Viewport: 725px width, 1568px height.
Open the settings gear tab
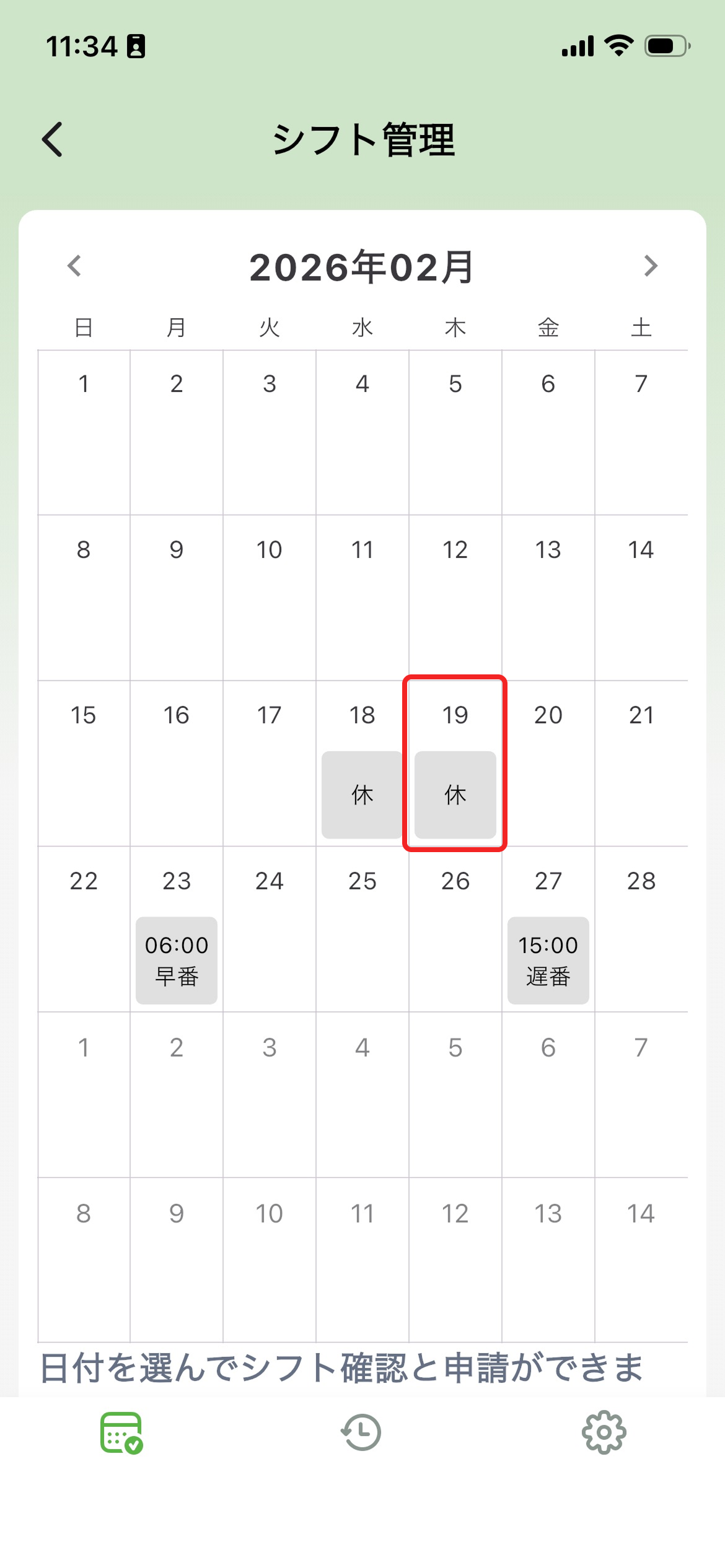604,1432
